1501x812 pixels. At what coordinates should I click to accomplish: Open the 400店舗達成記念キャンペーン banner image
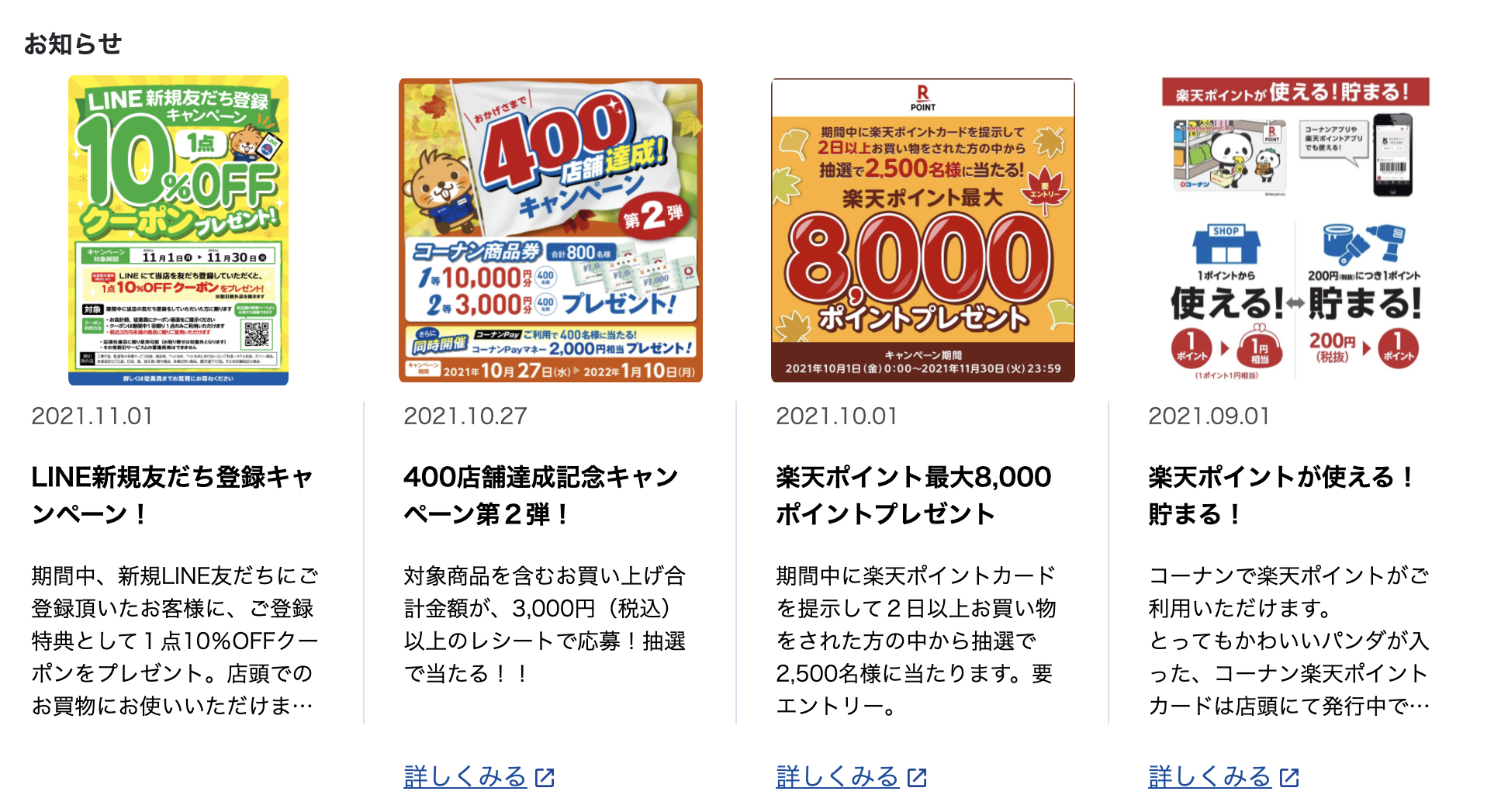pyautogui.click(x=550, y=230)
